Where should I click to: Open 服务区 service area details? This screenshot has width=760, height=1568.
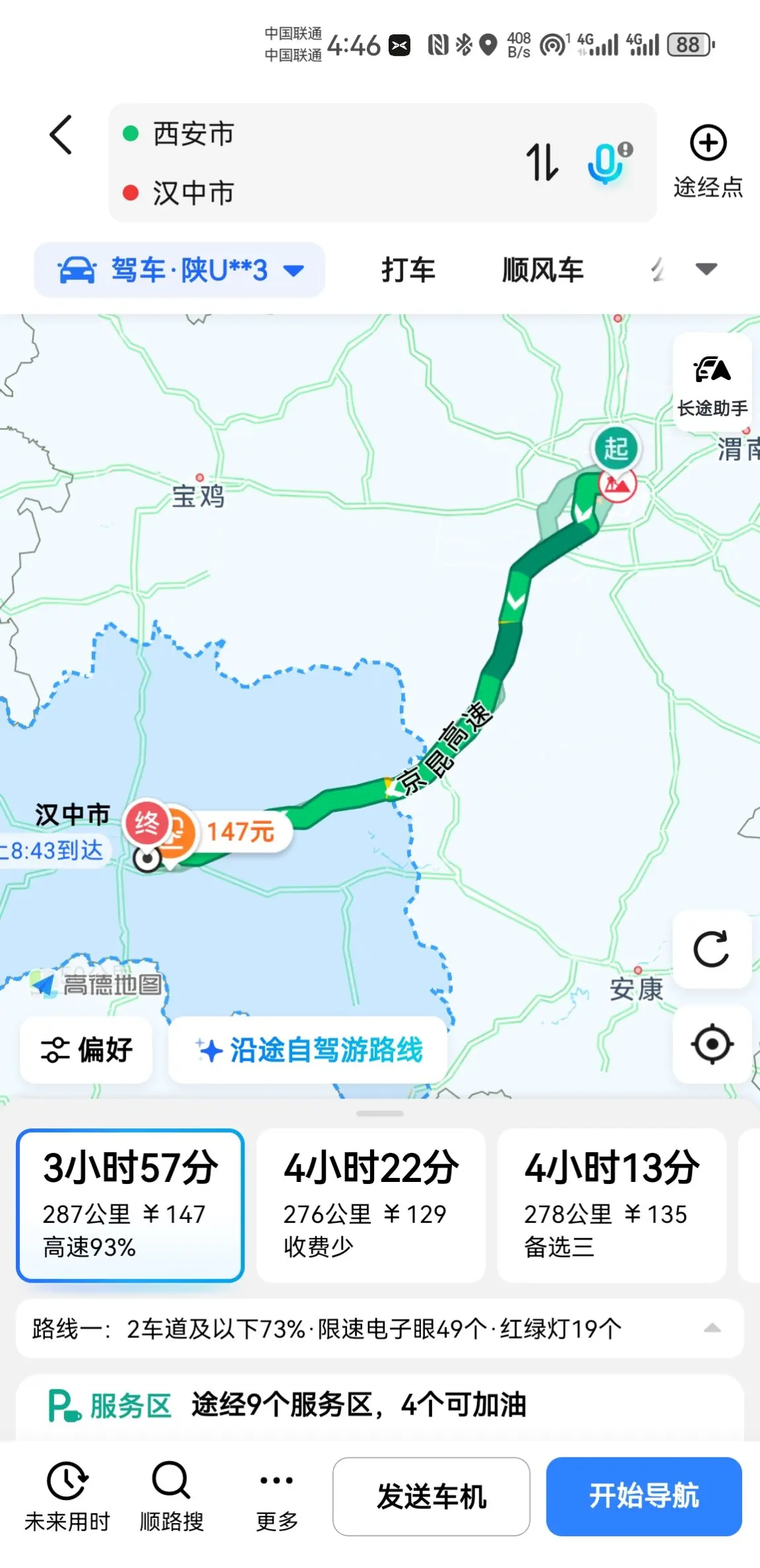[x=380, y=1405]
